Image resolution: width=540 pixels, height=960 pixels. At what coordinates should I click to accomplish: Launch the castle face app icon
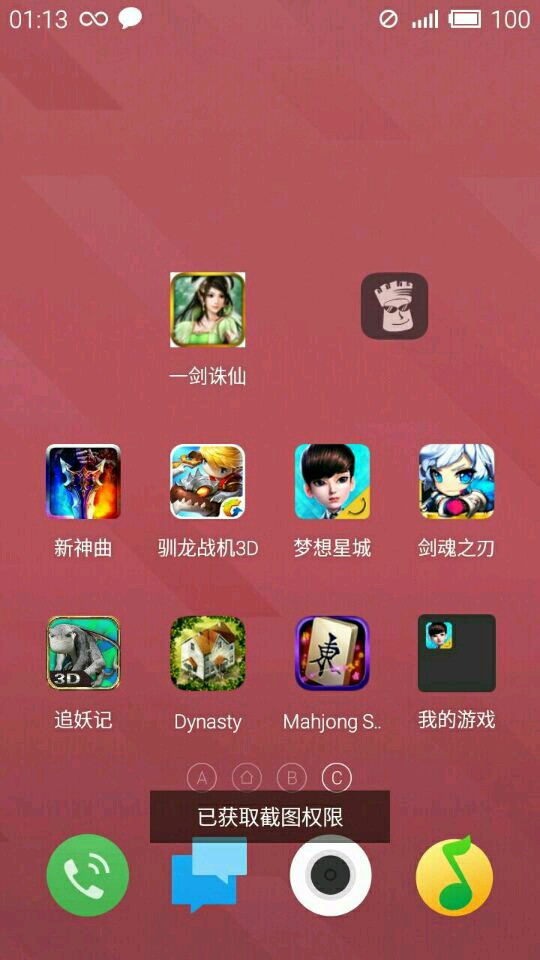394,306
